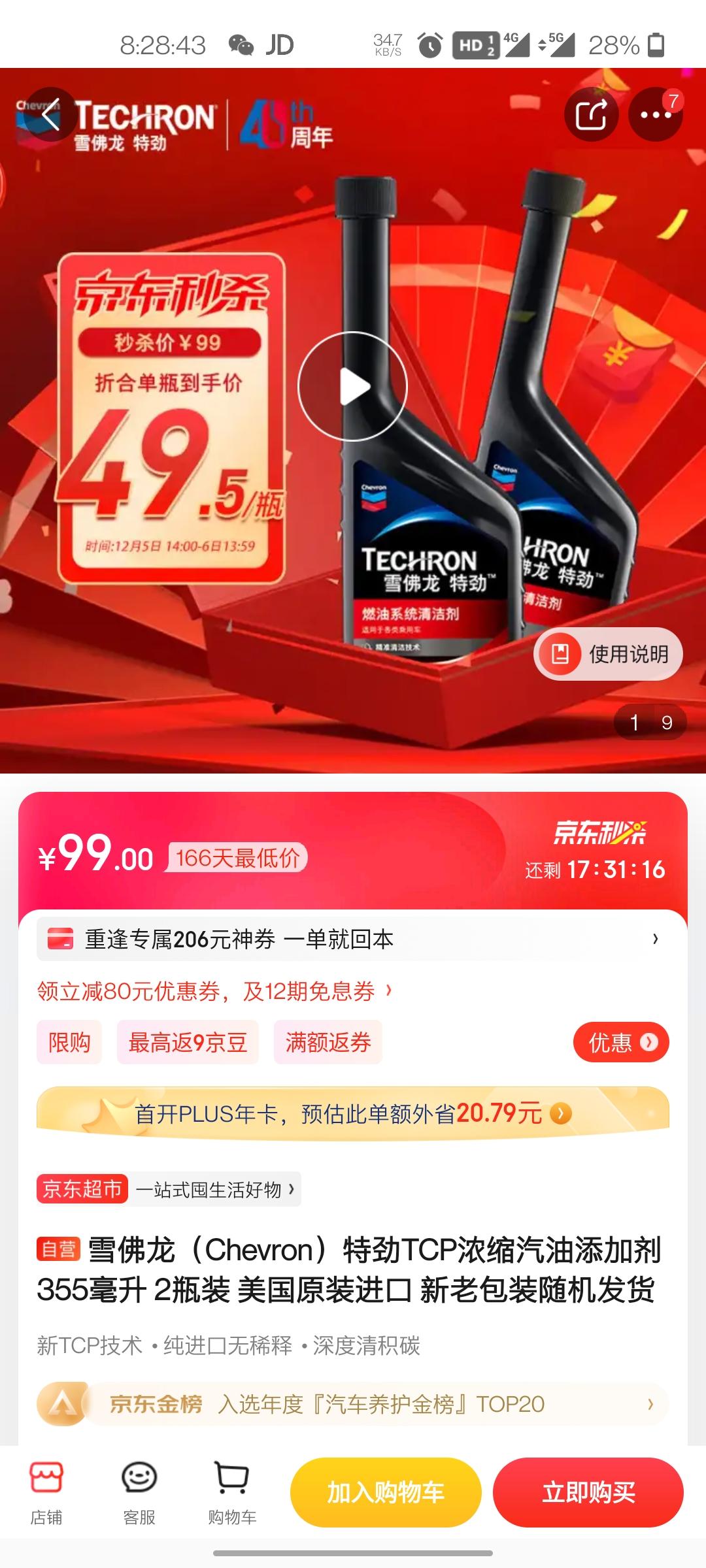The image size is (706, 1568).
Task: Share this product
Action: 592,114
